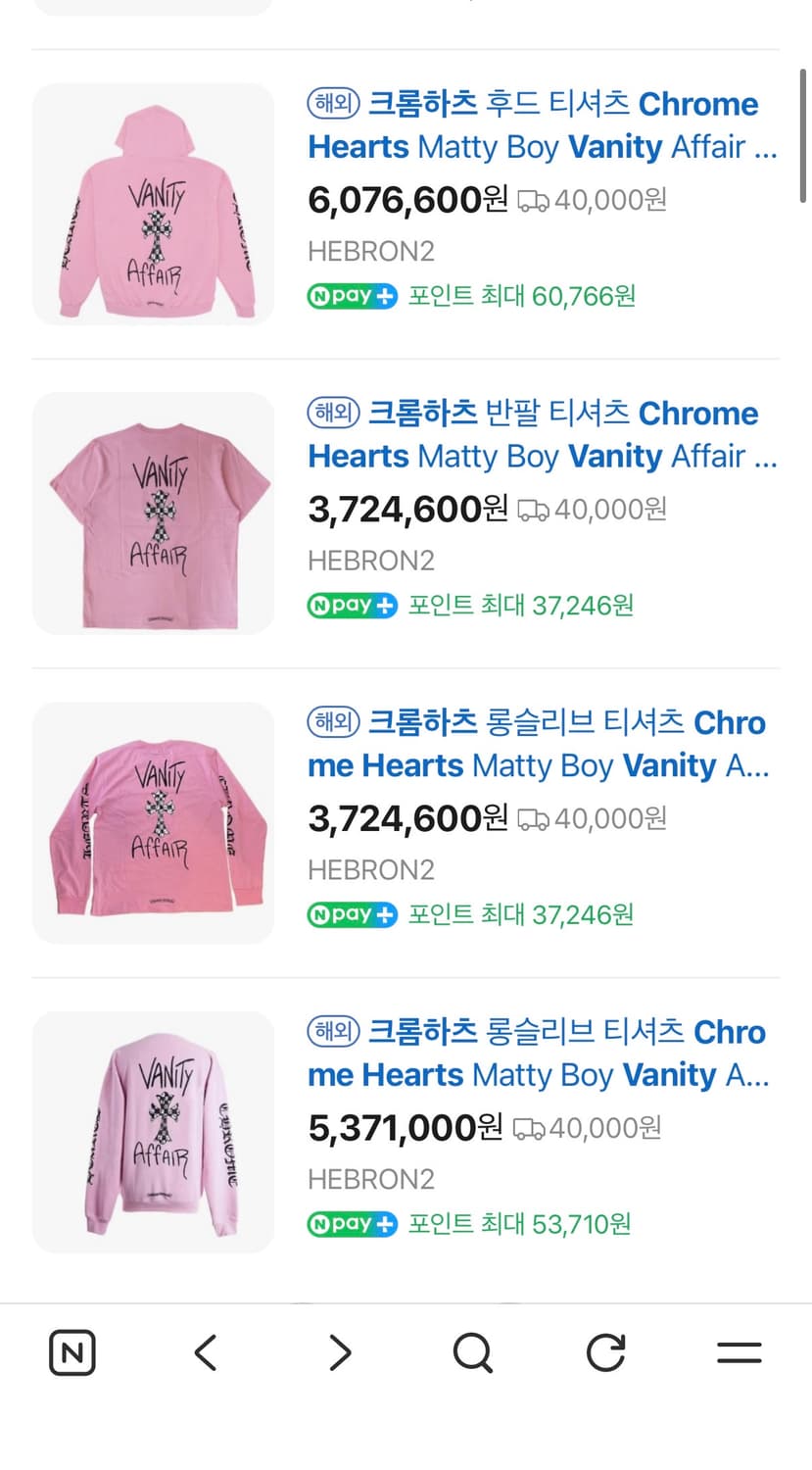Tap the 해외 badge on the short-sleeve tee listing
Image resolution: width=812 pixels, height=1470 pixels.
(334, 413)
